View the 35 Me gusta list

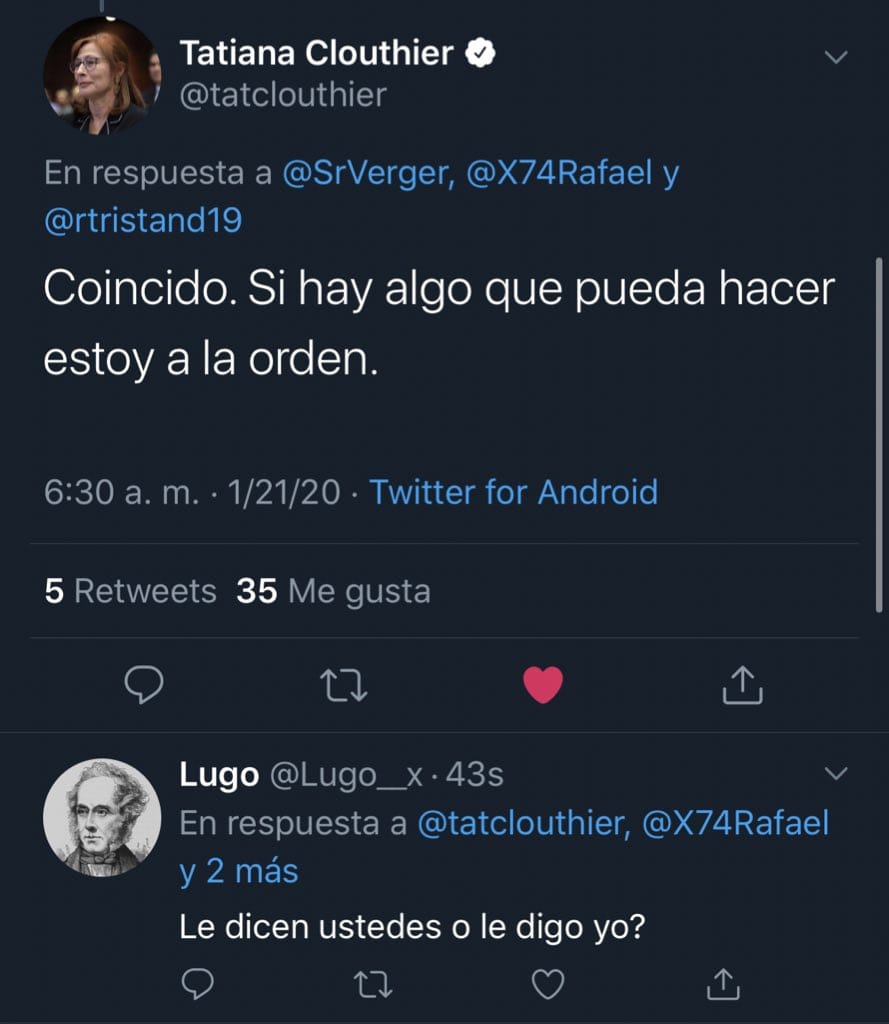click(x=333, y=592)
